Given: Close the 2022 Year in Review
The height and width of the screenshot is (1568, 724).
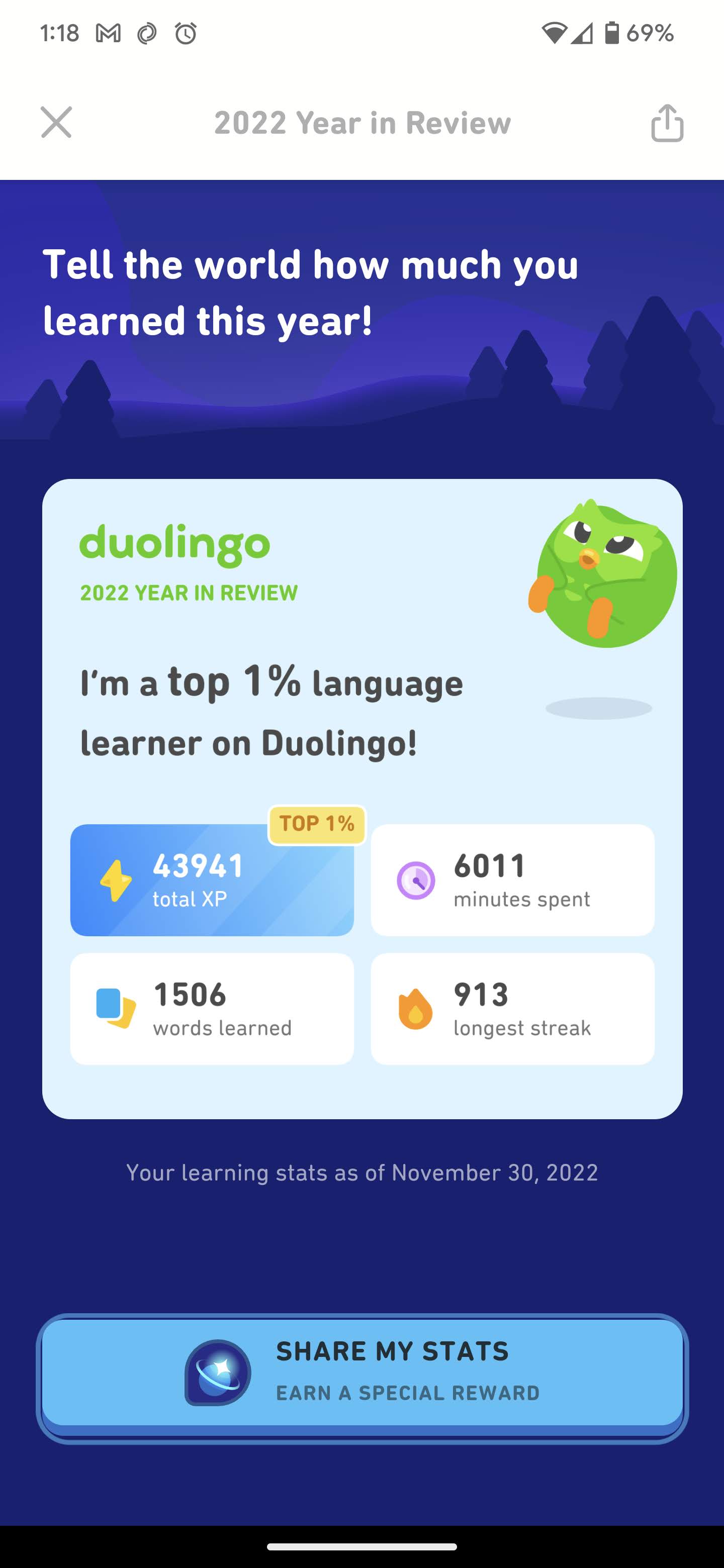Looking at the screenshot, I should click(56, 122).
